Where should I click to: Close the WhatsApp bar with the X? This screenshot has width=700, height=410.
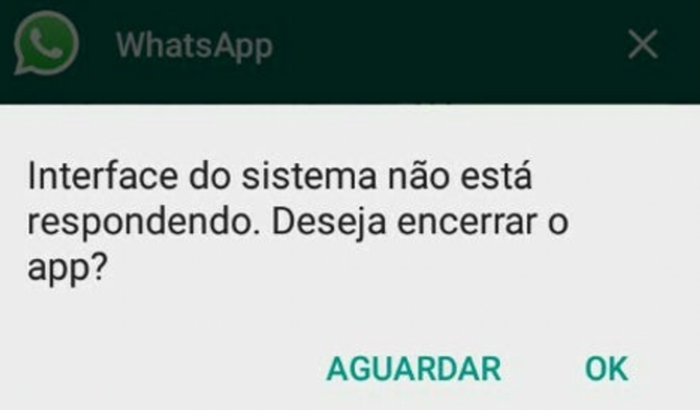point(642,45)
